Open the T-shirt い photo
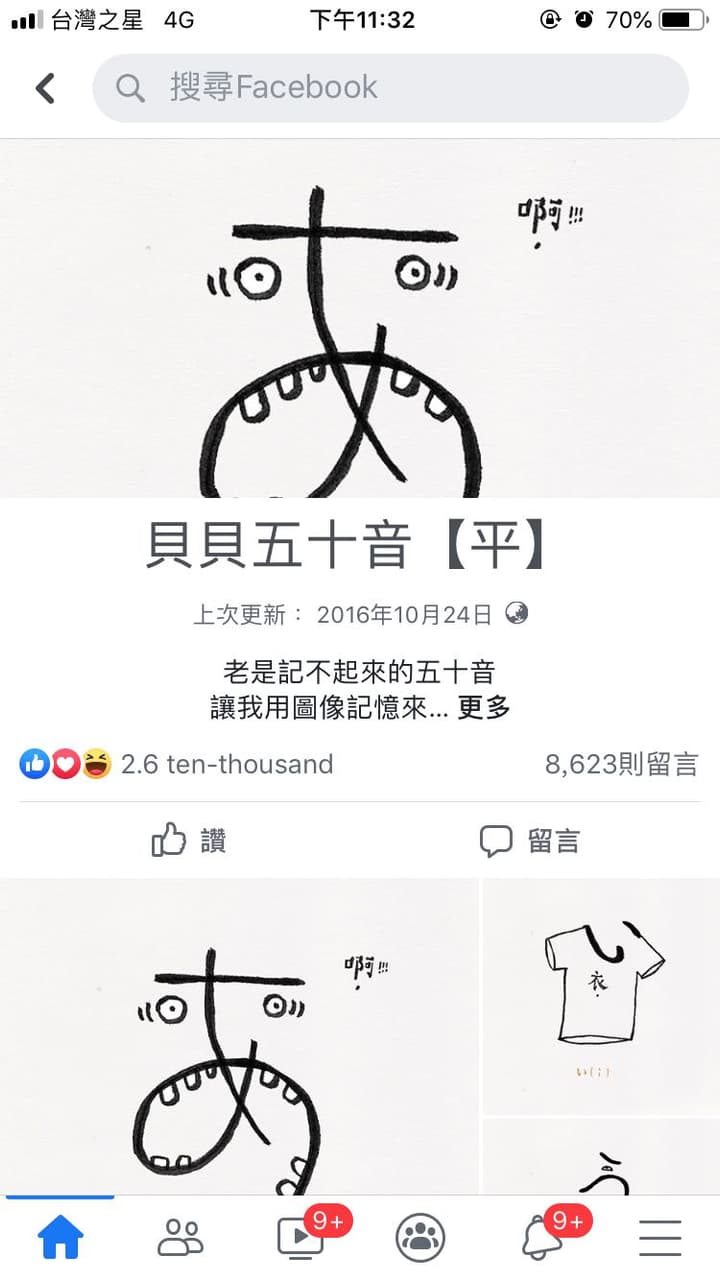 pos(601,995)
